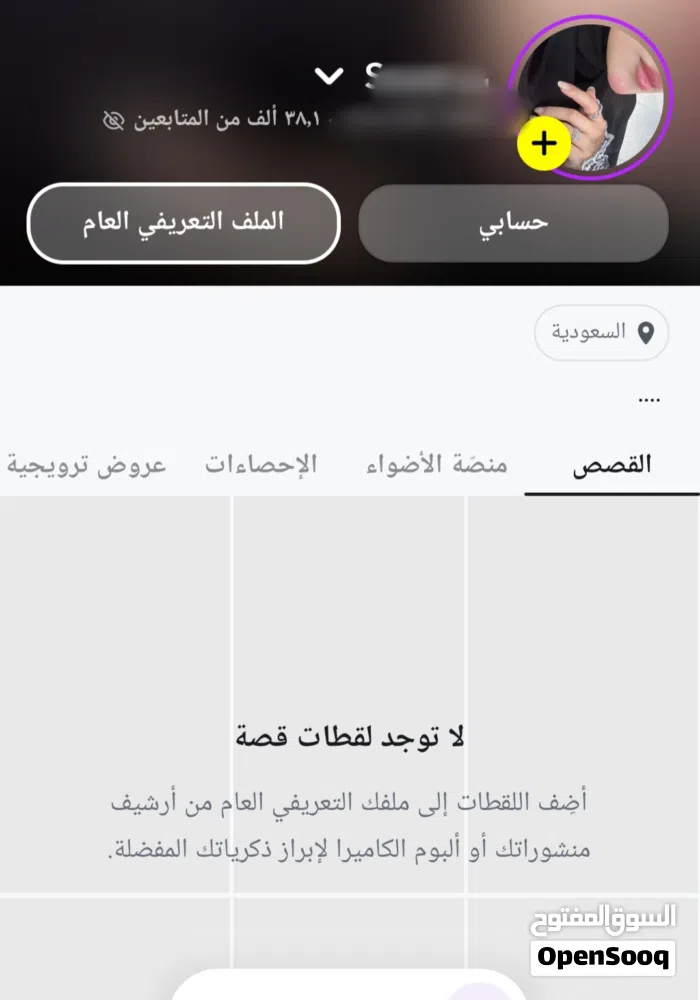Tap the السعودية location chip
The width and height of the screenshot is (700, 1000).
[x=601, y=332]
